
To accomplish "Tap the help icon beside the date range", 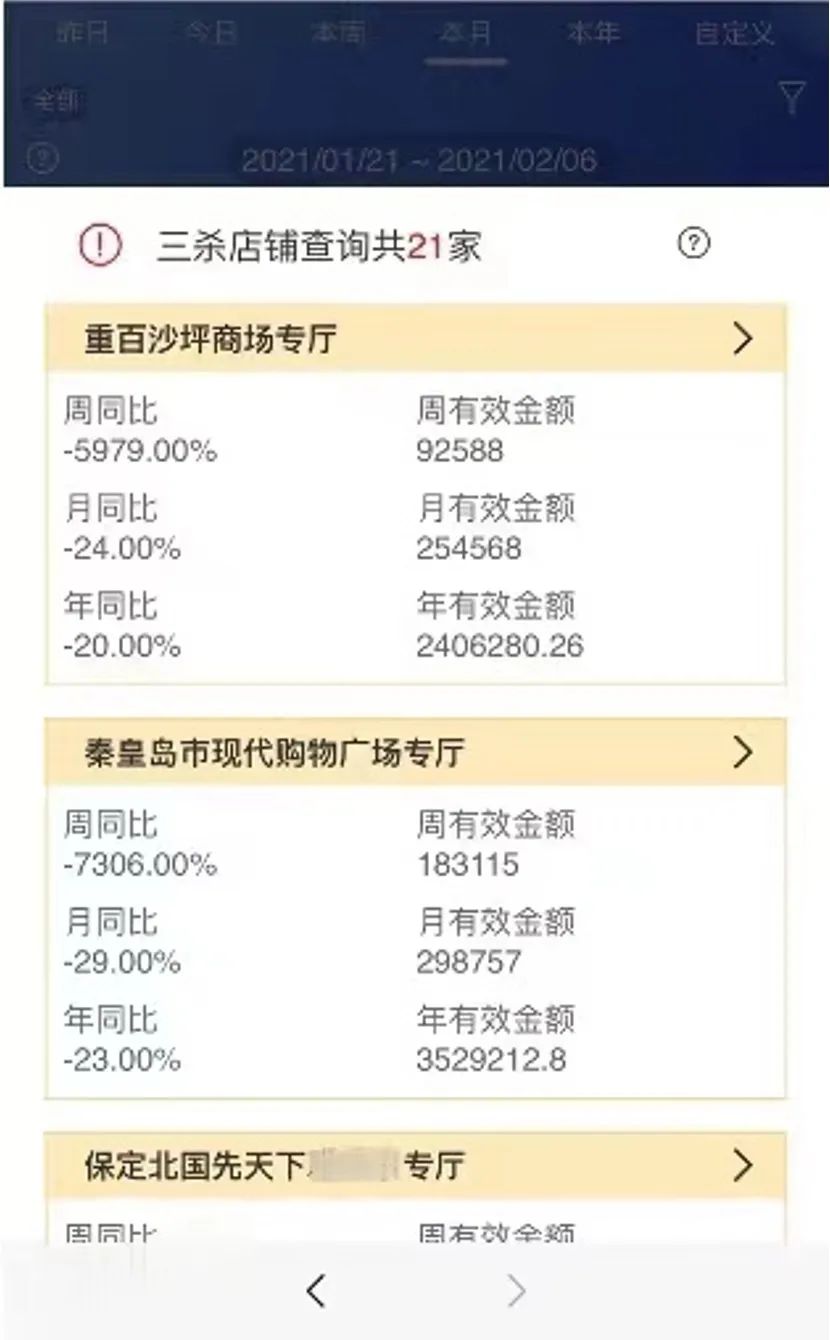I will tap(42, 158).
